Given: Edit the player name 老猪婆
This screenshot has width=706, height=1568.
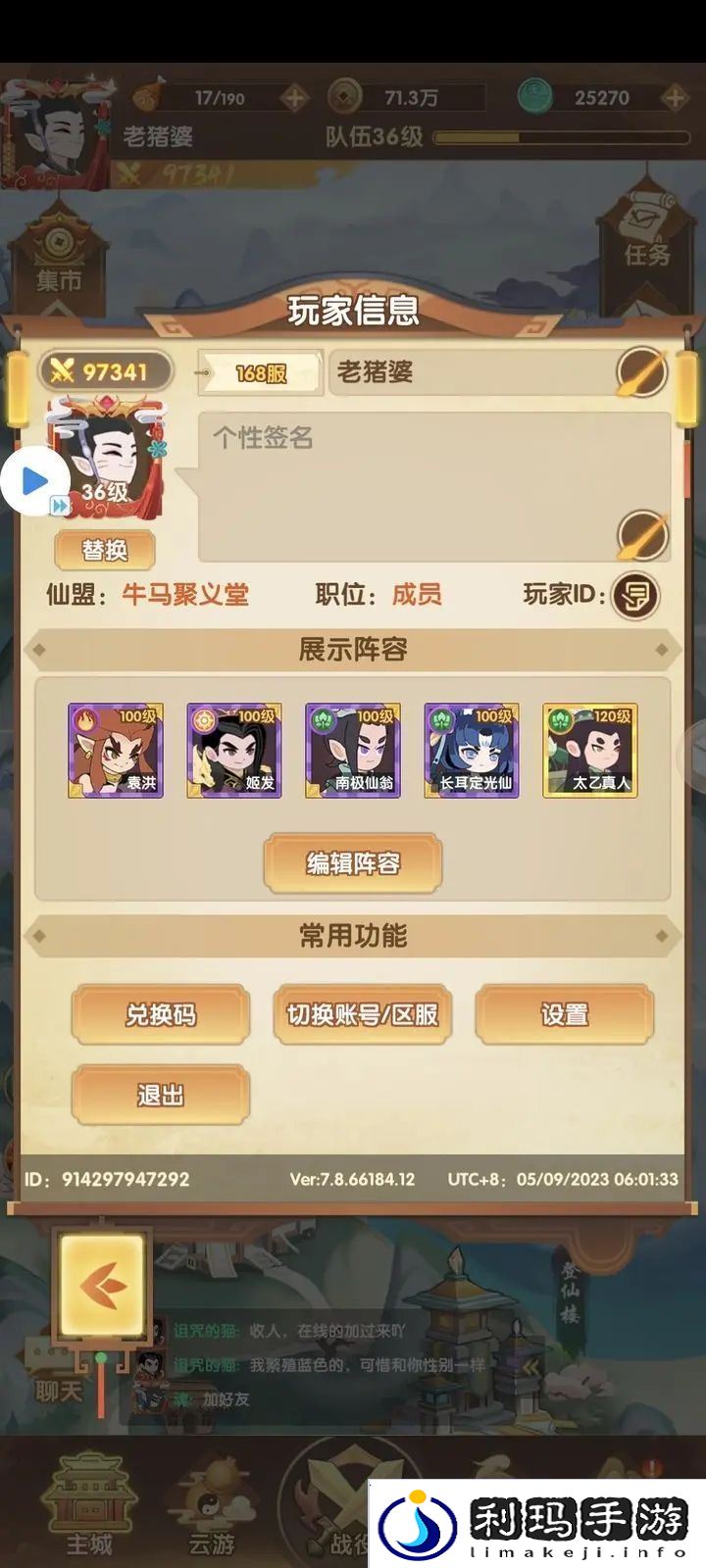Looking at the screenshot, I should tap(641, 371).
